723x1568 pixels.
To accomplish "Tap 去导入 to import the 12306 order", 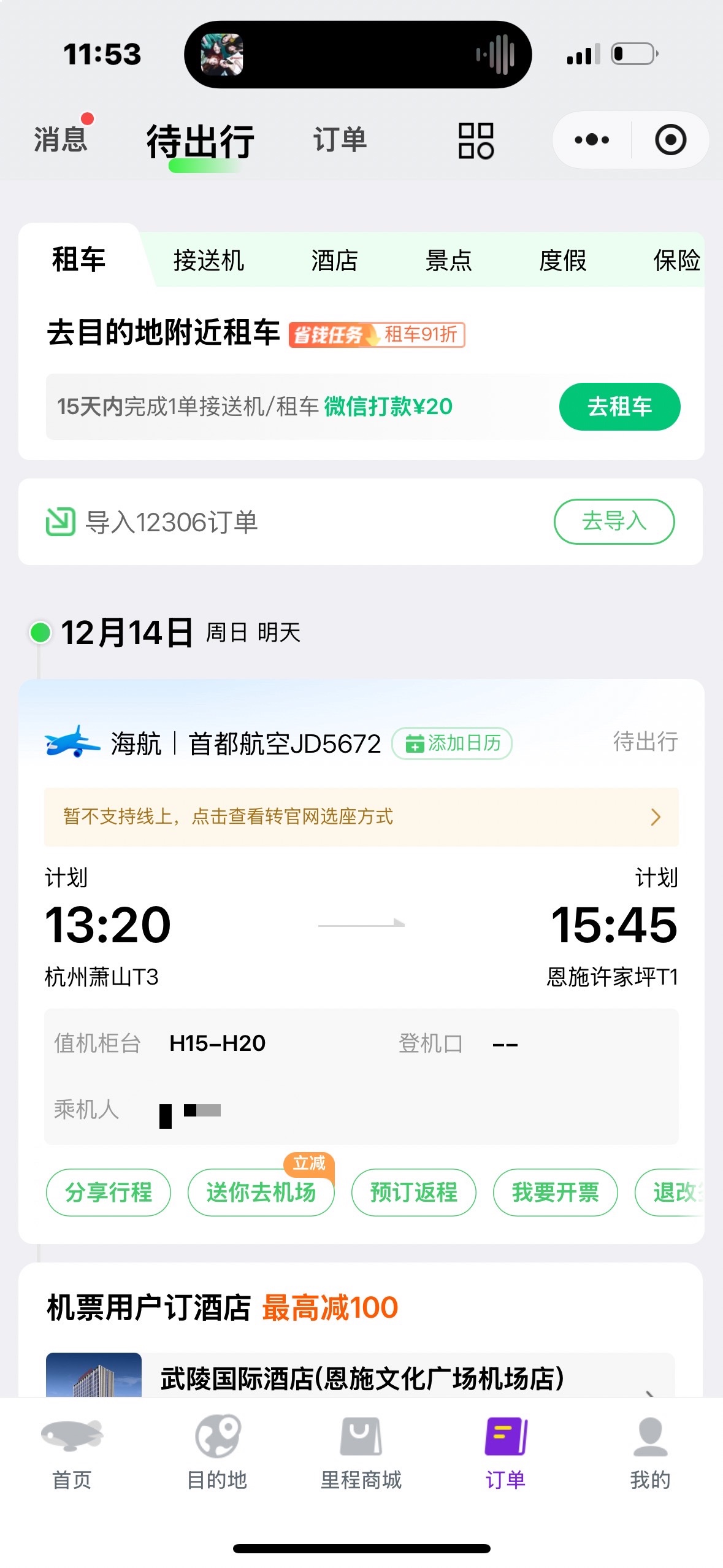I will (x=614, y=521).
